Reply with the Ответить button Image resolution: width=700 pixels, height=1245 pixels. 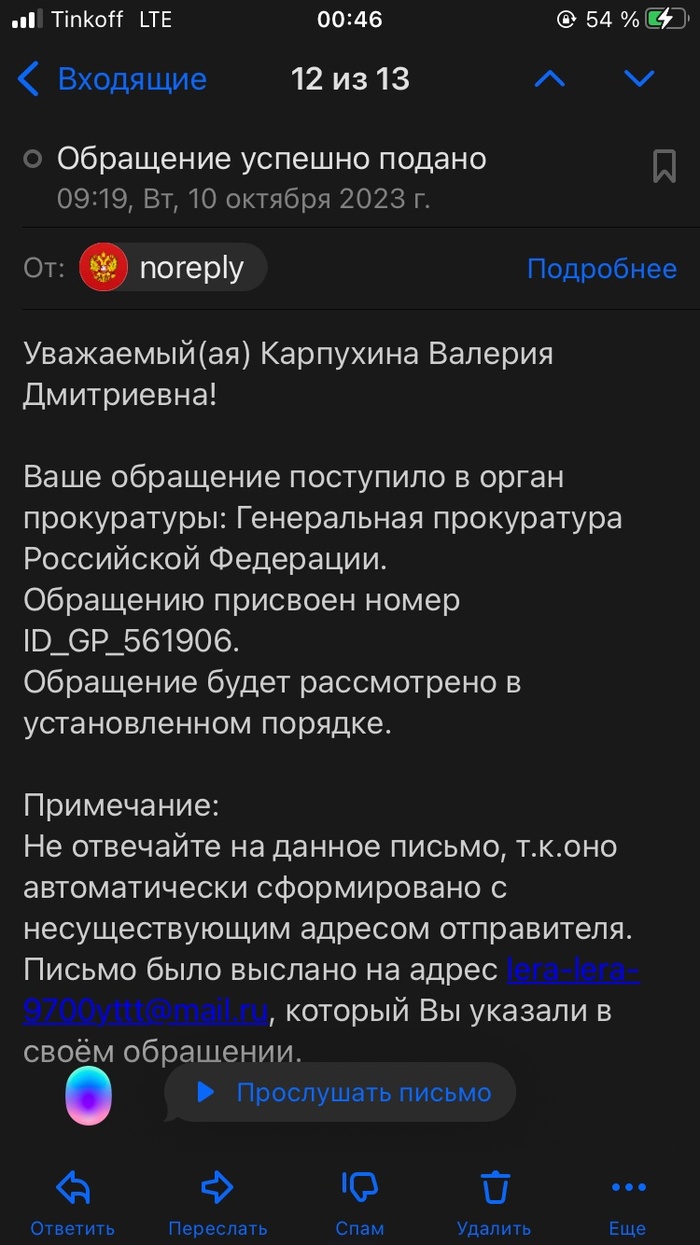(72, 1202)
